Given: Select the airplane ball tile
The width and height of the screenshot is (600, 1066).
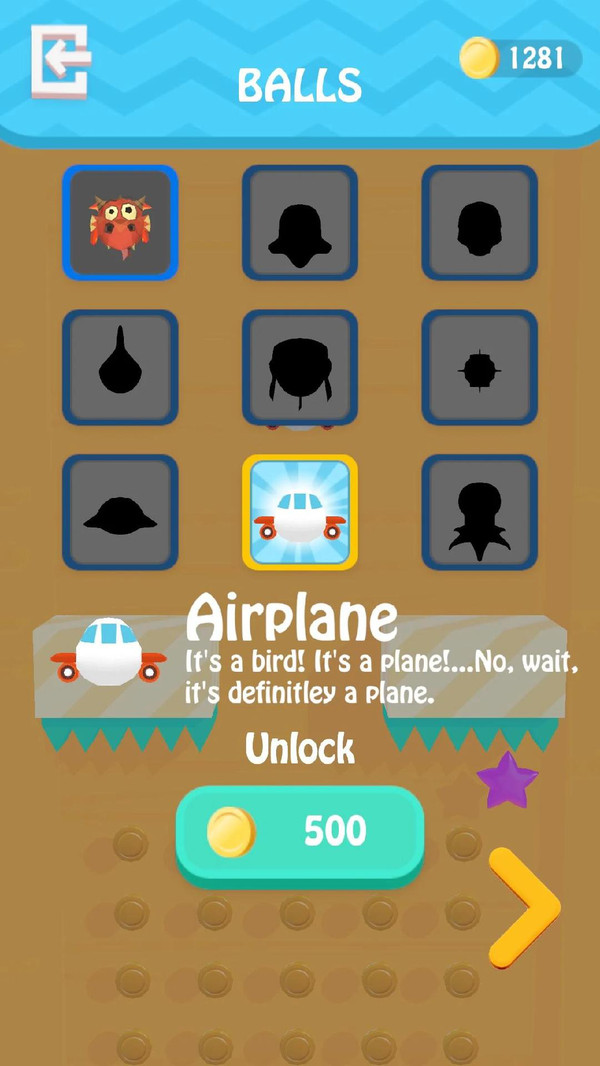Looking at the screenshot, I should pos(300,512).
